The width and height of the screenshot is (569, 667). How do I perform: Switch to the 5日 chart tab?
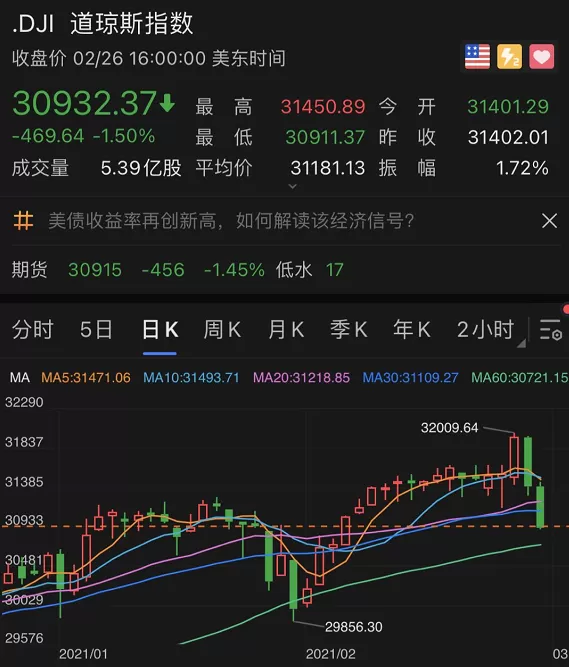(x=96, y=330)
